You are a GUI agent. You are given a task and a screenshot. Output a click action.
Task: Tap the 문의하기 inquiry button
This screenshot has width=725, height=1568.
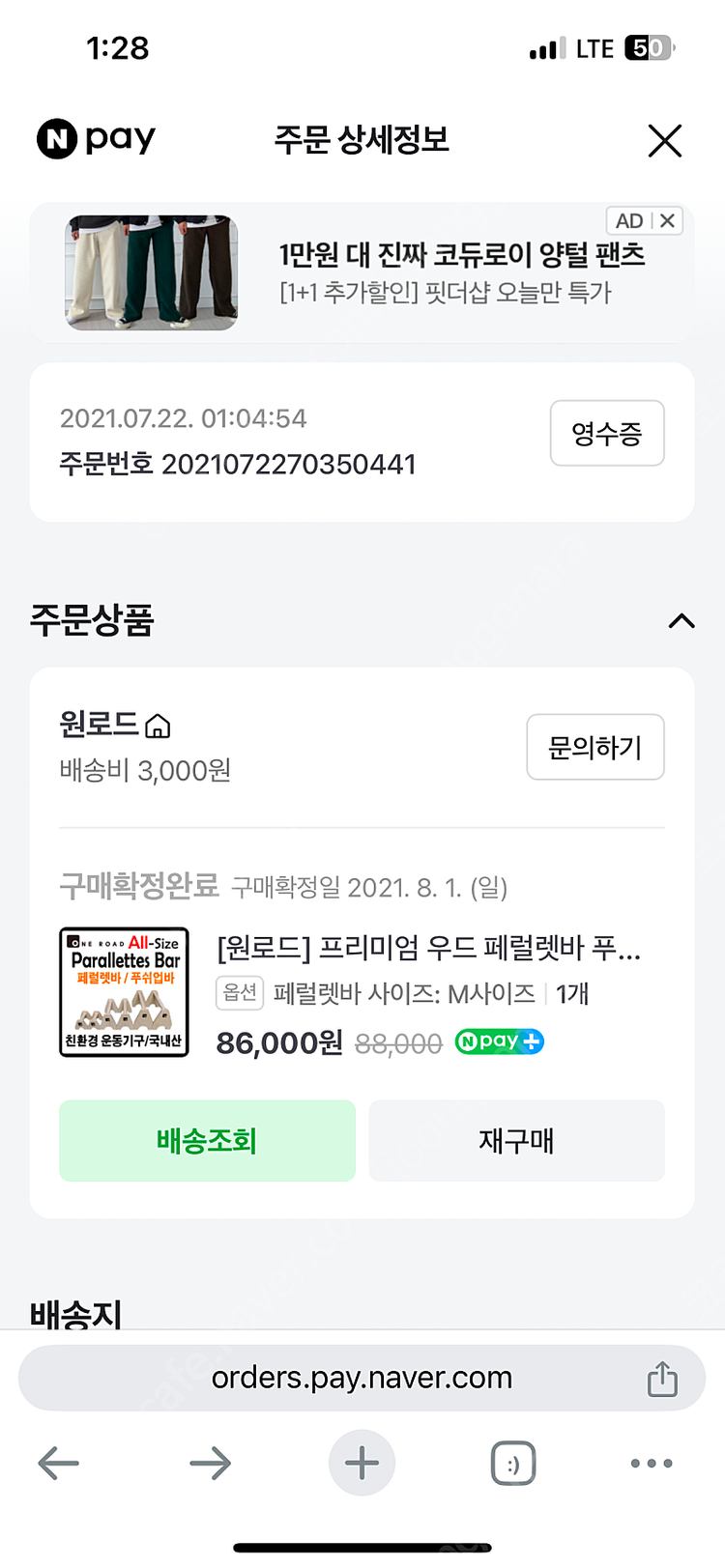pos(594,747)
